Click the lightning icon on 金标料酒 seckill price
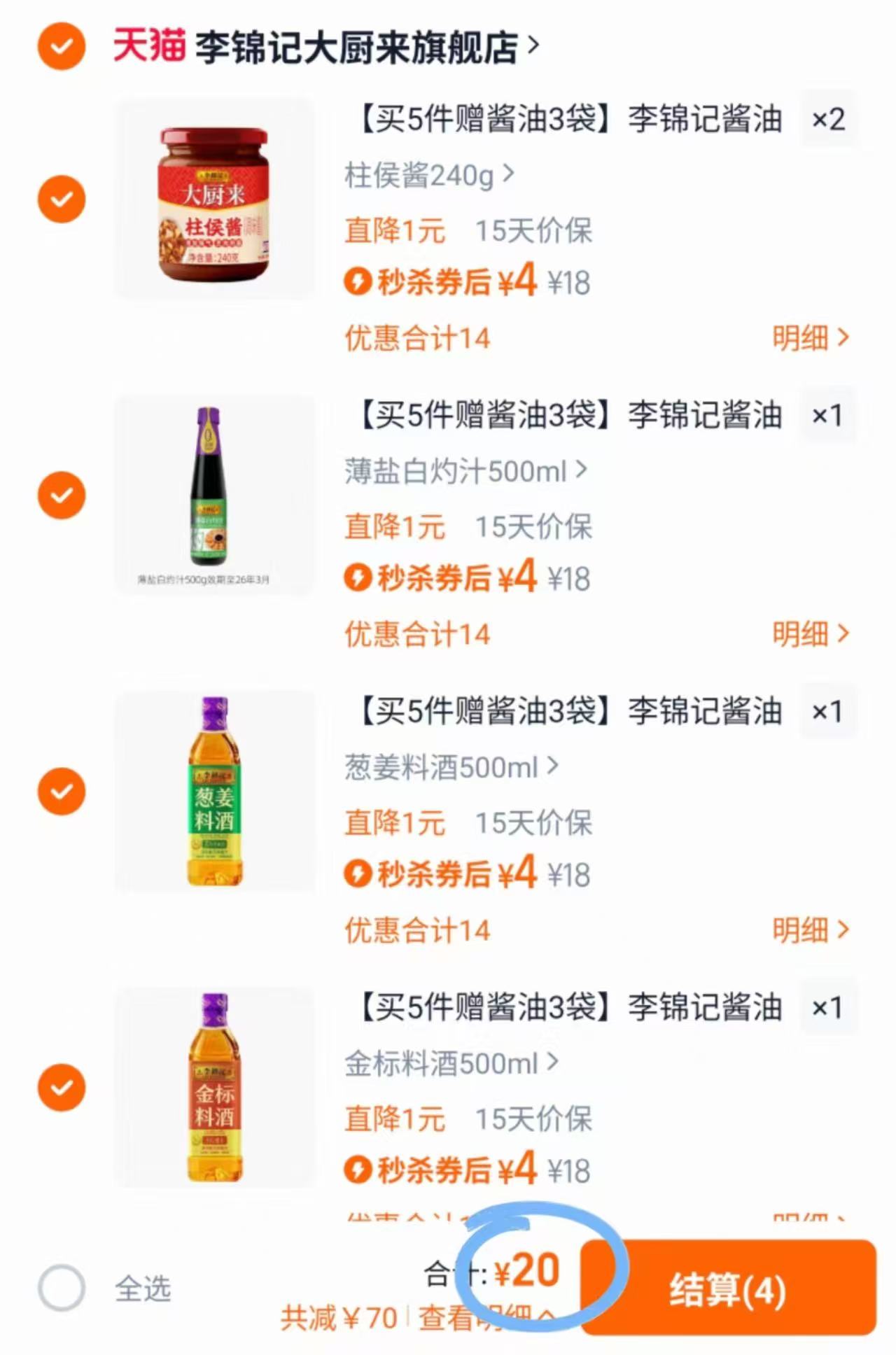Viewport: 896px width, 1355px height. click(359, 1167)
